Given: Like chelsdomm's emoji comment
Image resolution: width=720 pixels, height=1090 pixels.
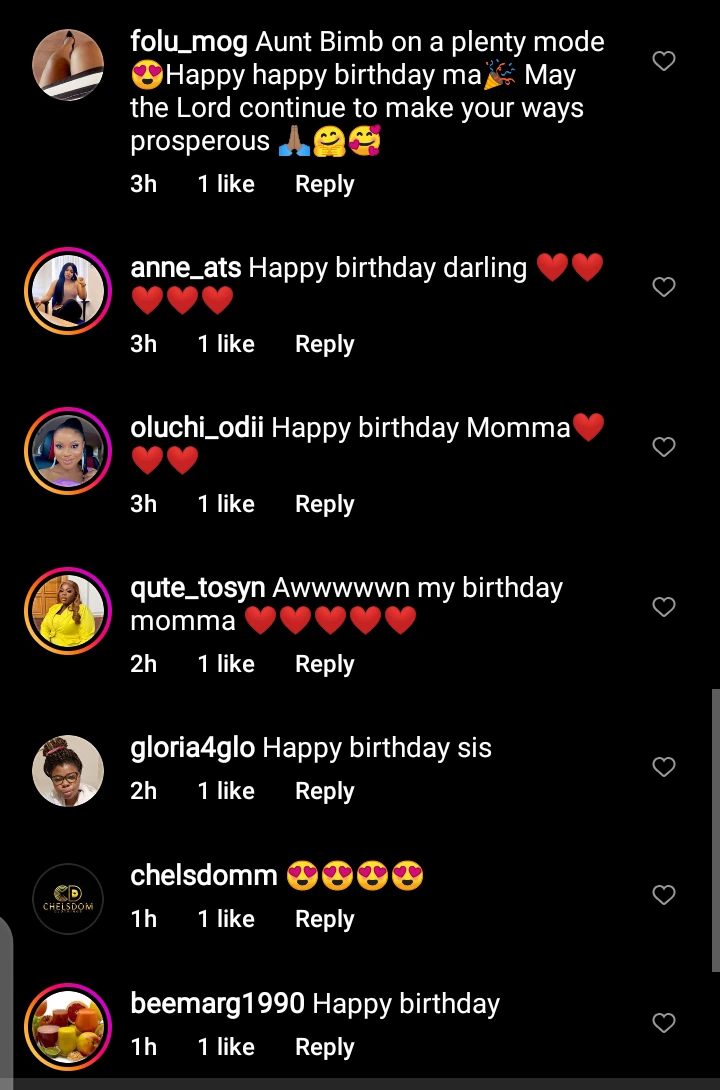Looking at the screenshot, I should tap(664, 895).
